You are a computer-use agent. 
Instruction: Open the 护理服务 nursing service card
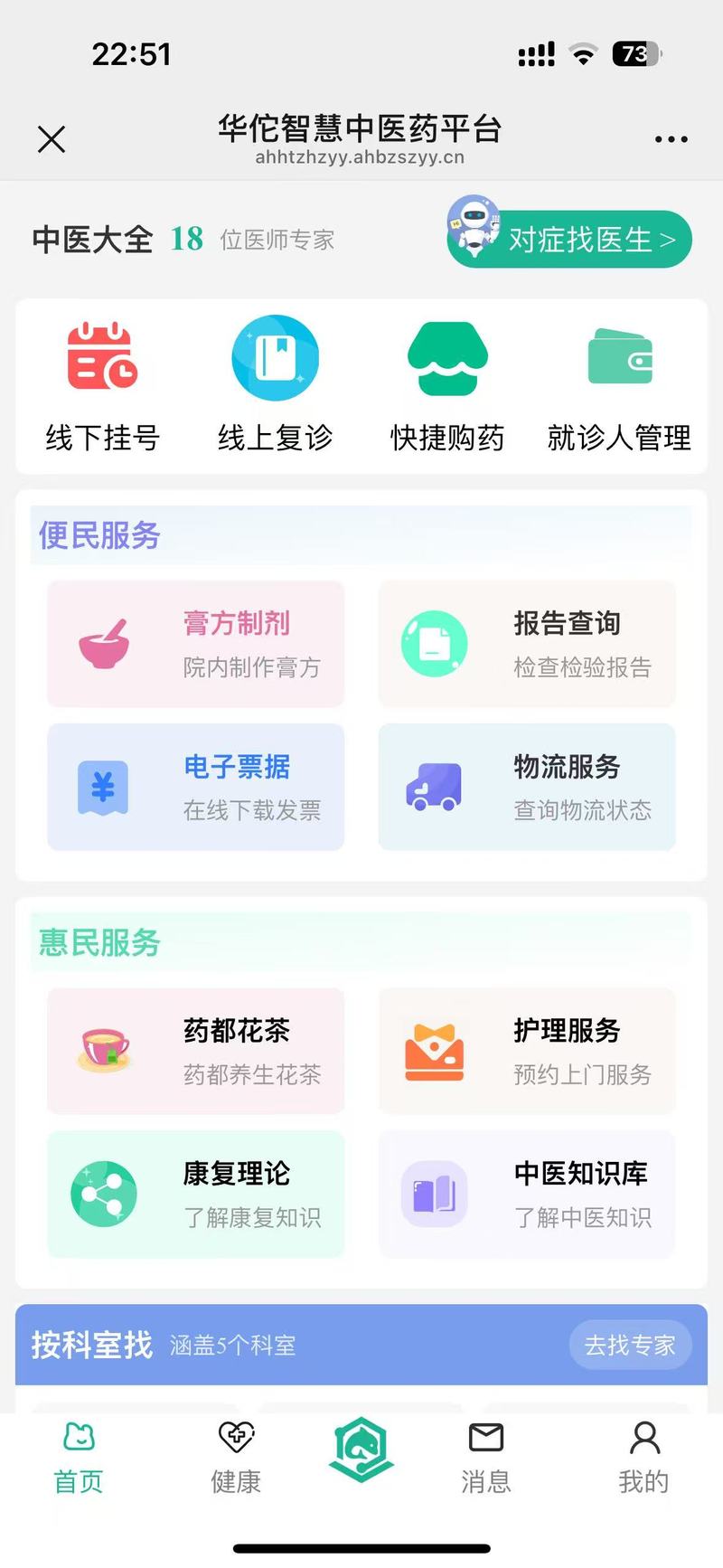527,1051
